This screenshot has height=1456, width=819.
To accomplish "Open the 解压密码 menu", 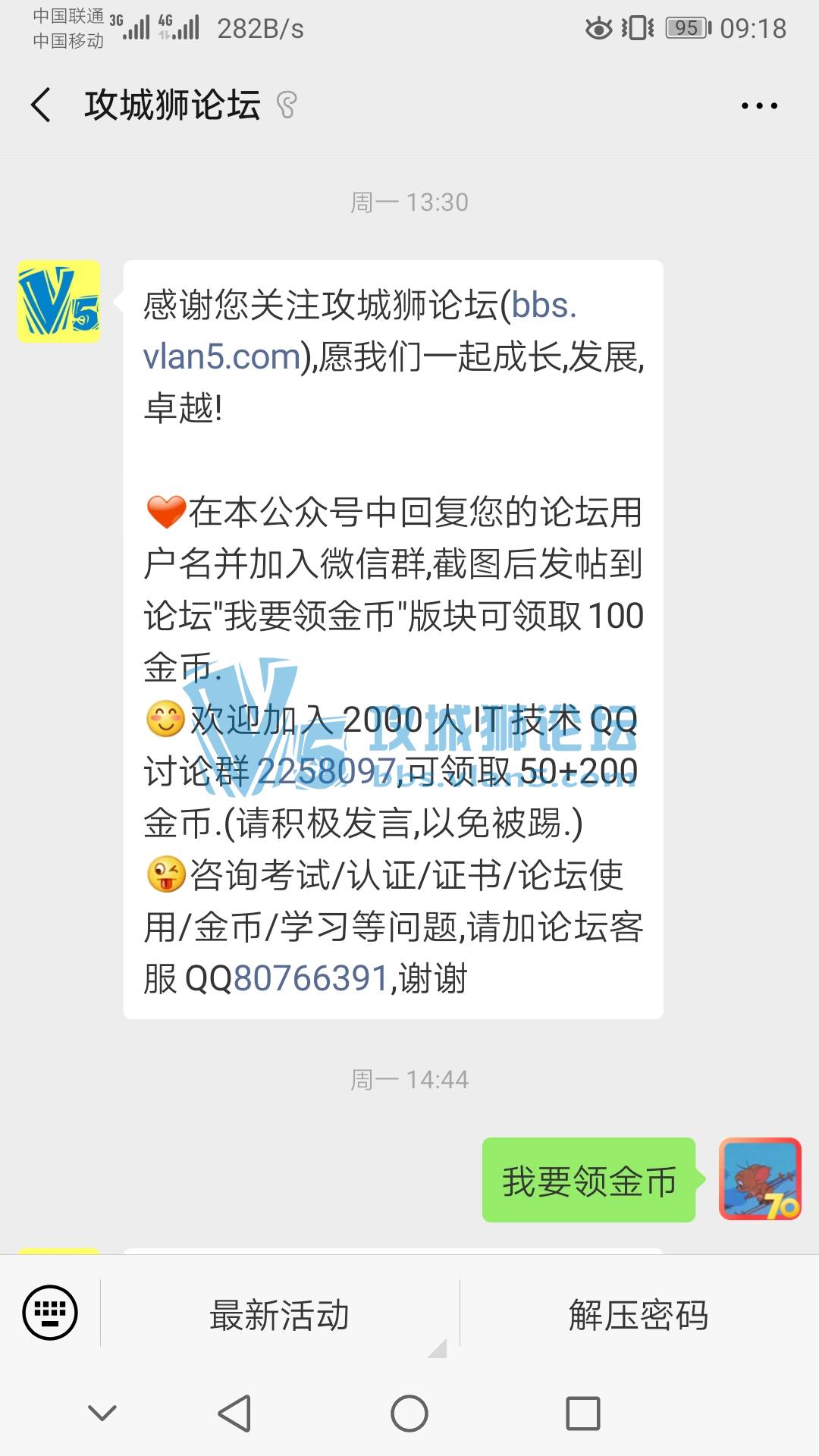I will pos(639,1315).
